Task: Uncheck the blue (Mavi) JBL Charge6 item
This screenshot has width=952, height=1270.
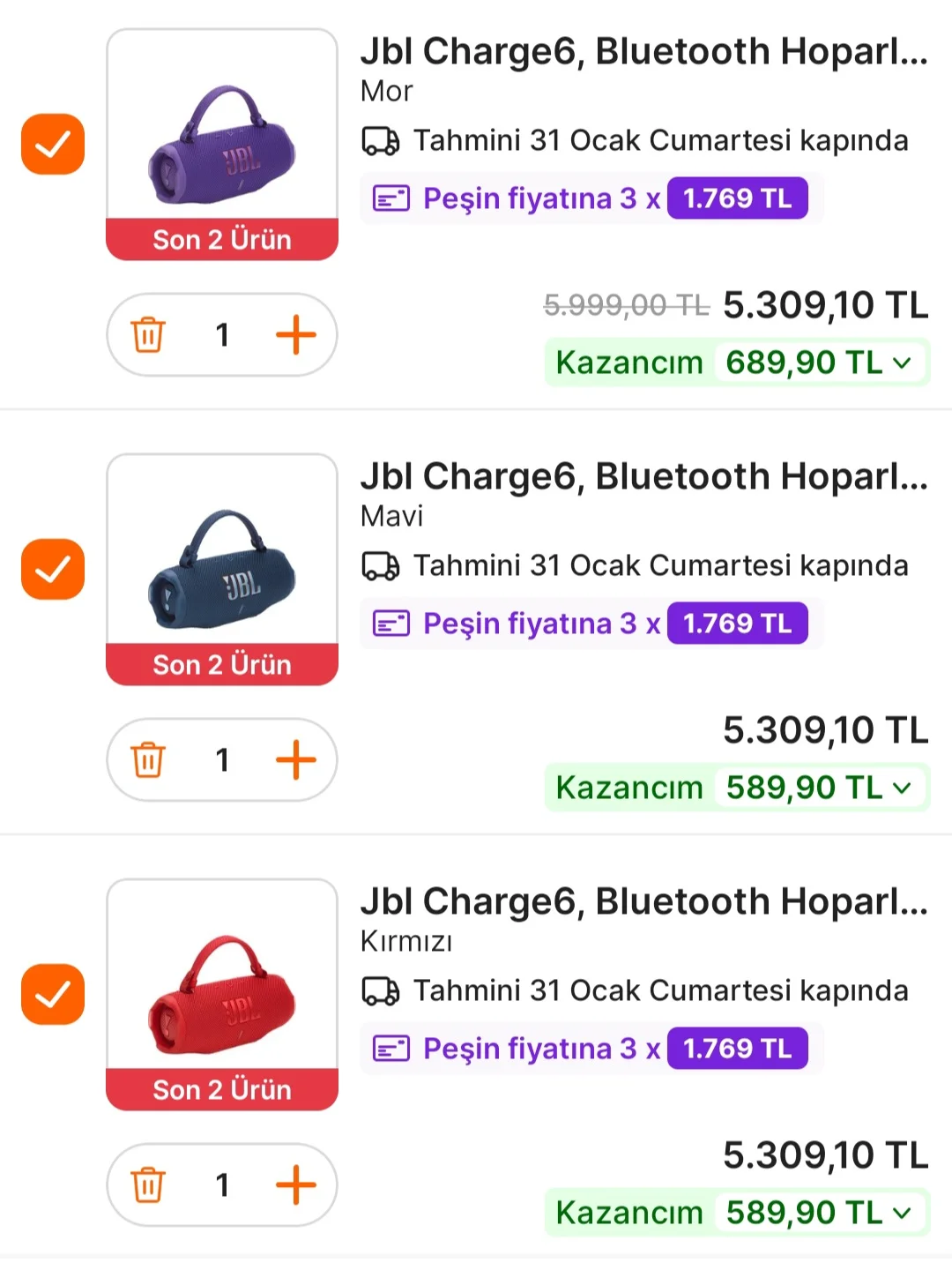Action: point(53,569)
